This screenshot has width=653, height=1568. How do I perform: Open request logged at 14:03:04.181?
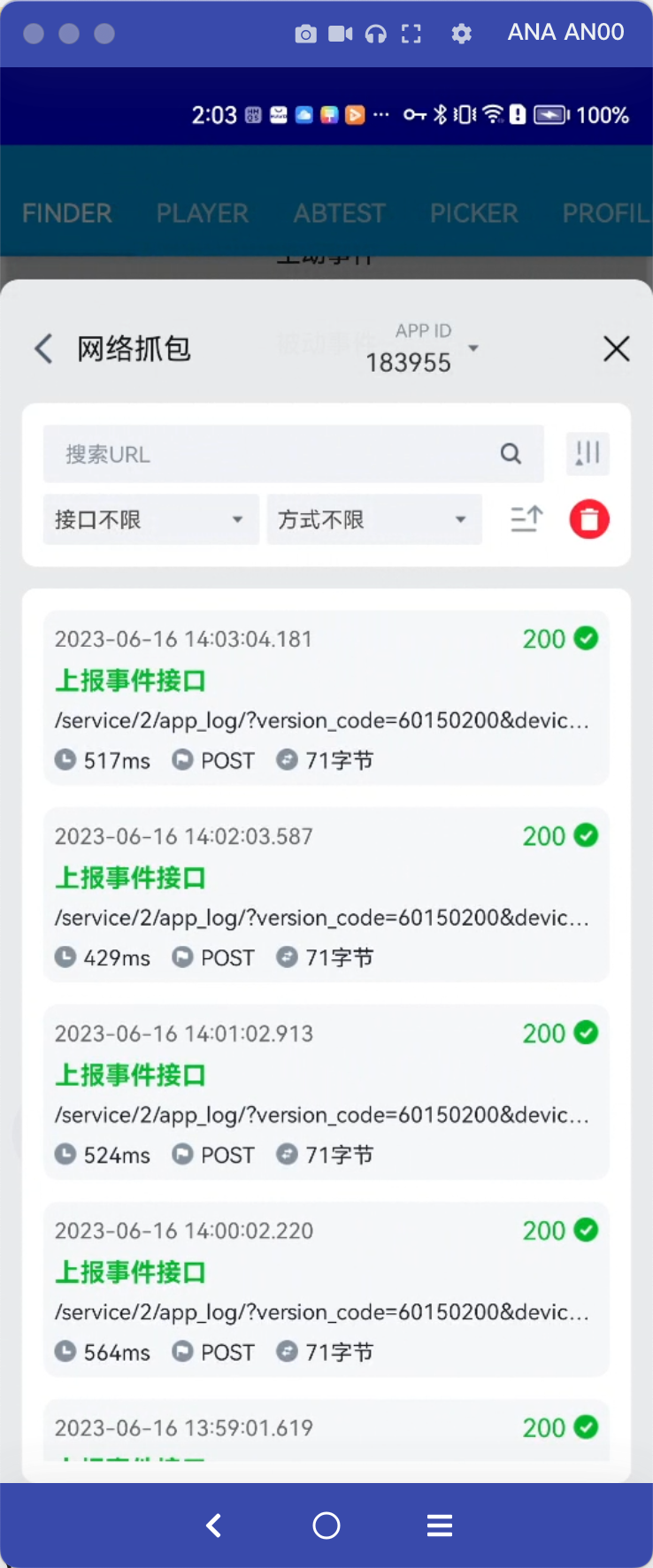(x=326, y=698)
